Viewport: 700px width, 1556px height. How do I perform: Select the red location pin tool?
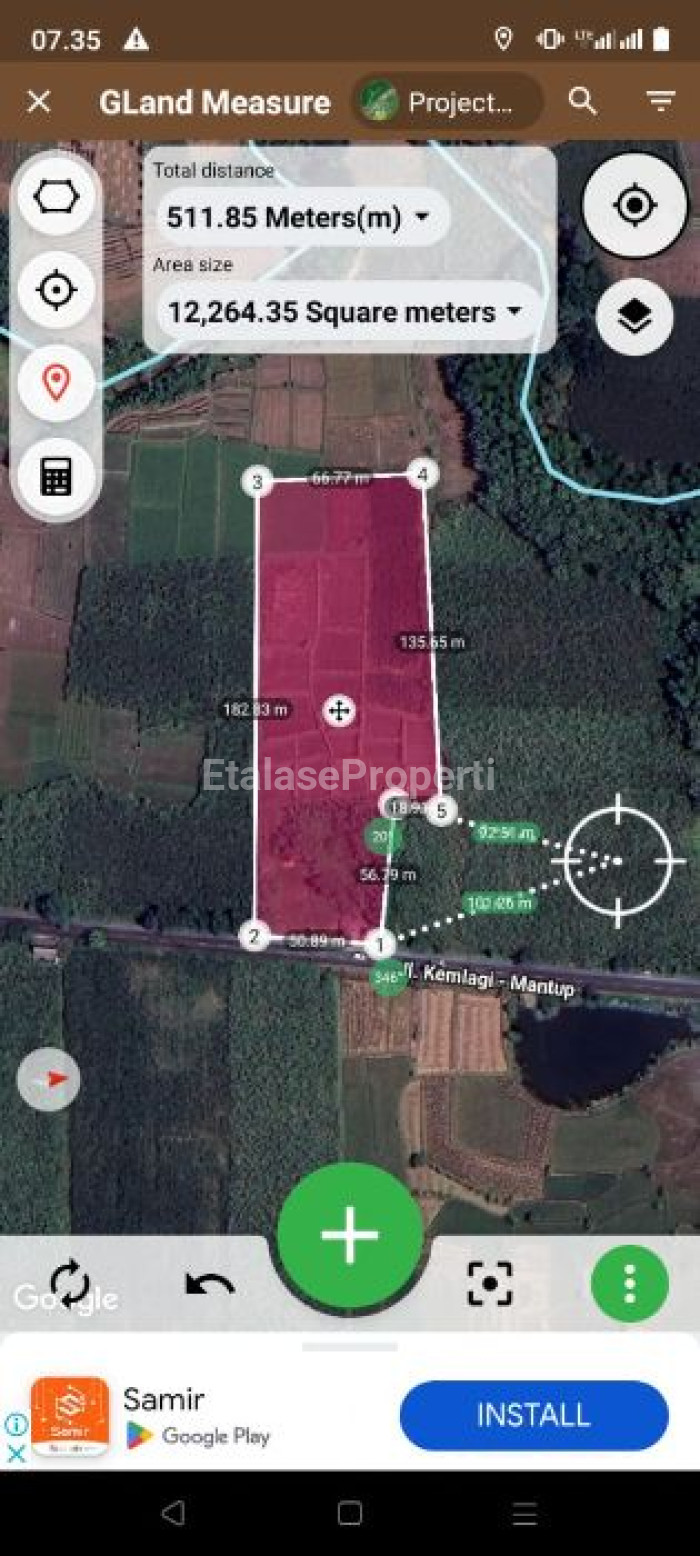click(56, 383)
